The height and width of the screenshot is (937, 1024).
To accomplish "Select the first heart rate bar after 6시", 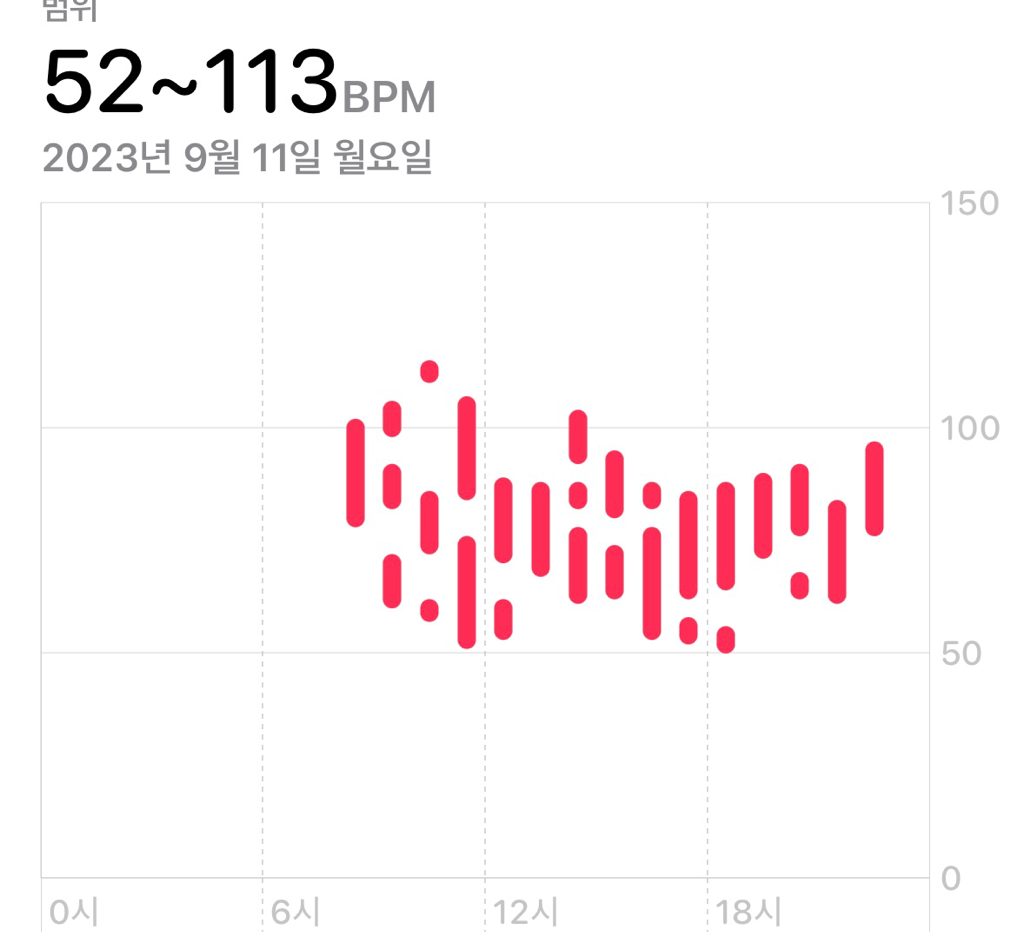I will (x=355, y=473).
